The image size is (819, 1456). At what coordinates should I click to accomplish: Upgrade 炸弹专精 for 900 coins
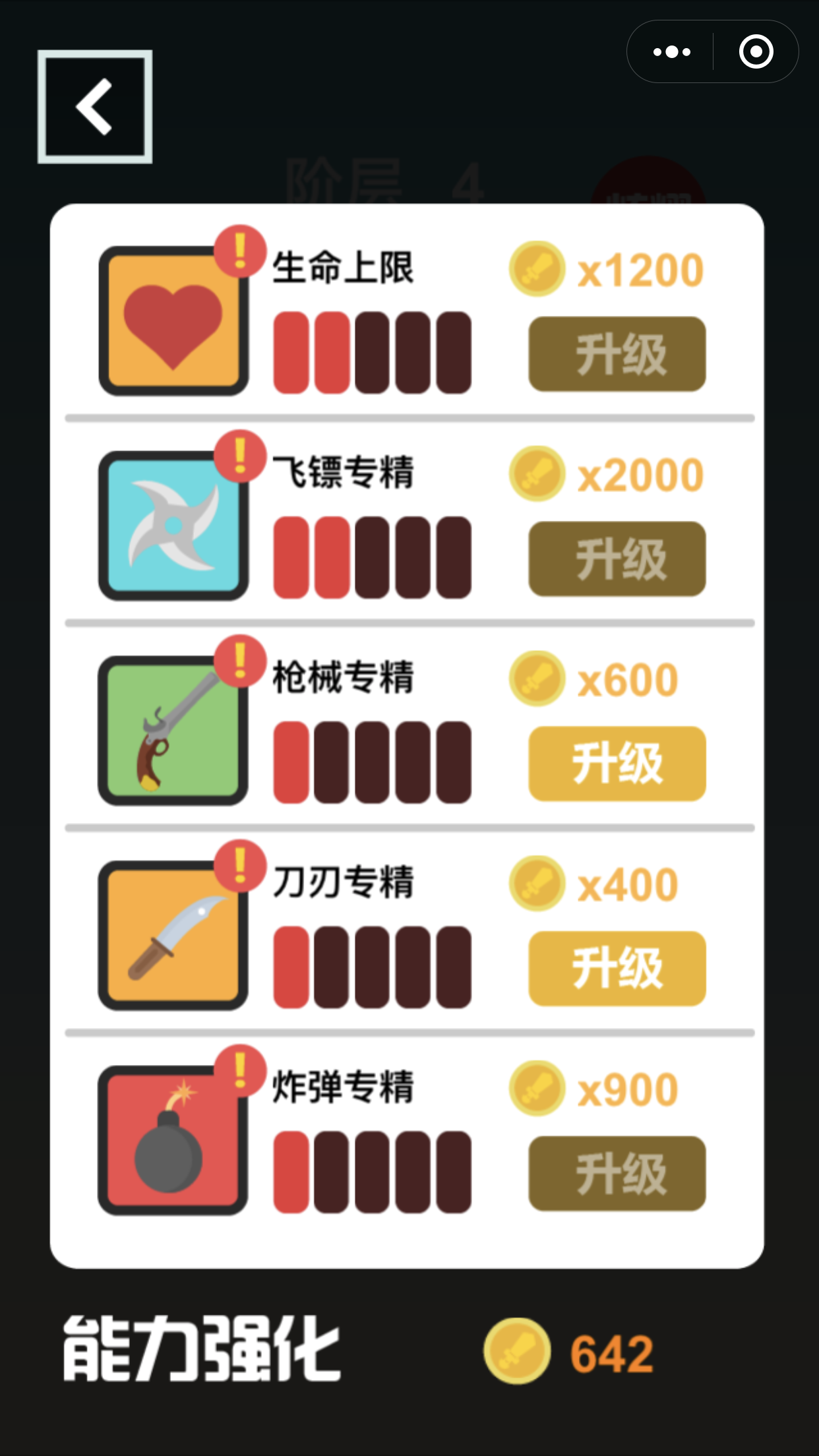point(617,1173)
